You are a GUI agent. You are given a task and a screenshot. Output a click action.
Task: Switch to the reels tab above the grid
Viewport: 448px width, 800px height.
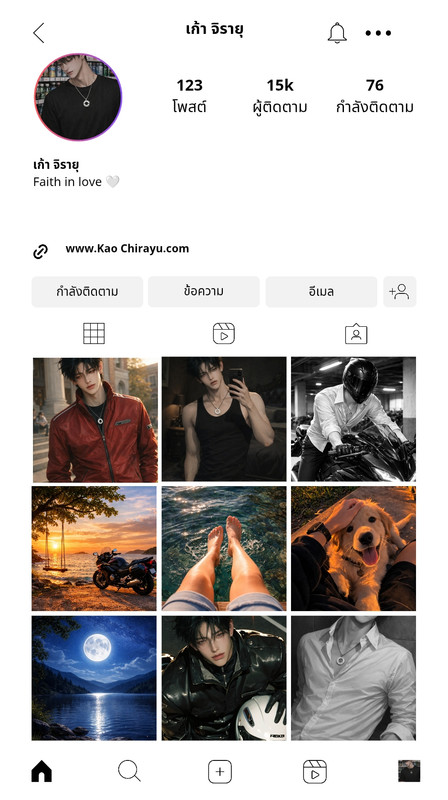223,334
